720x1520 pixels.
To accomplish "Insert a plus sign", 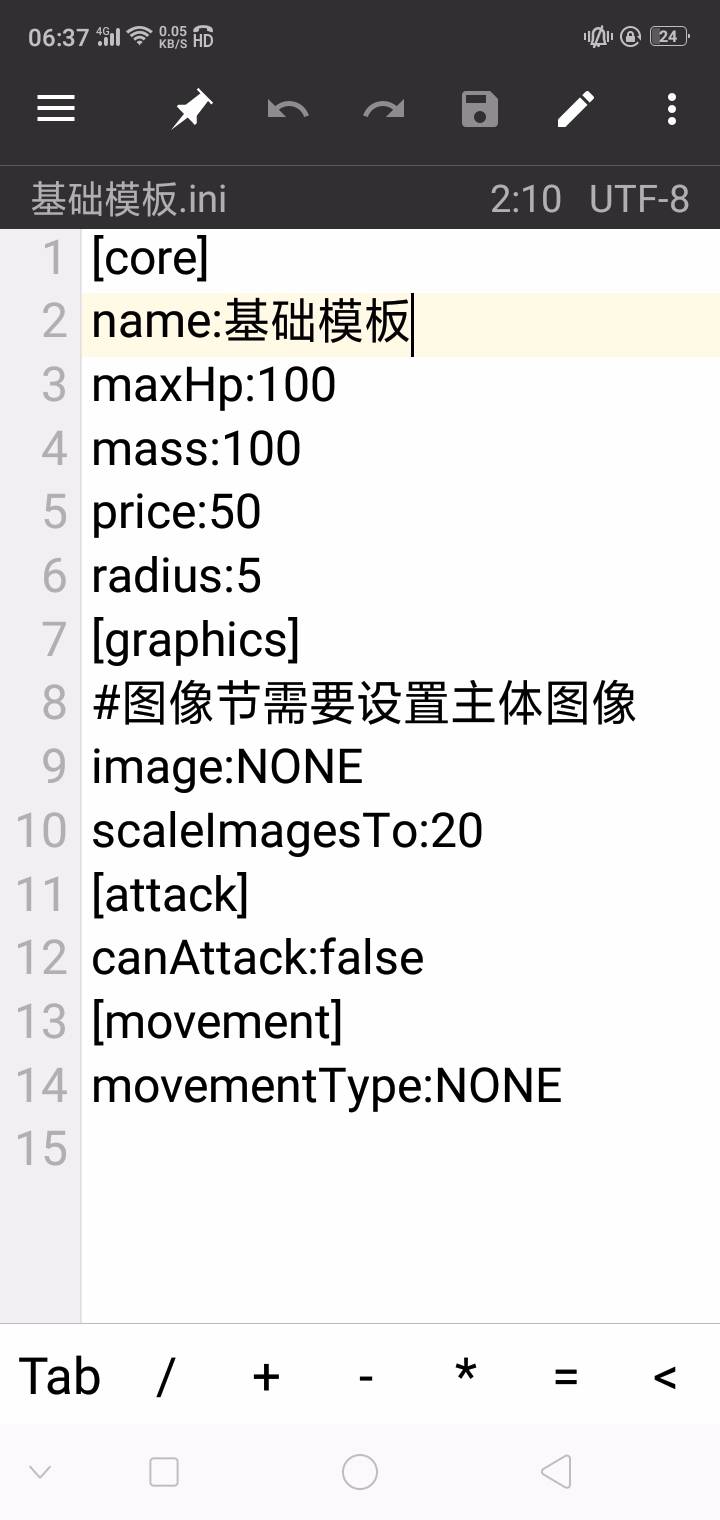I will coord(265,1377).
